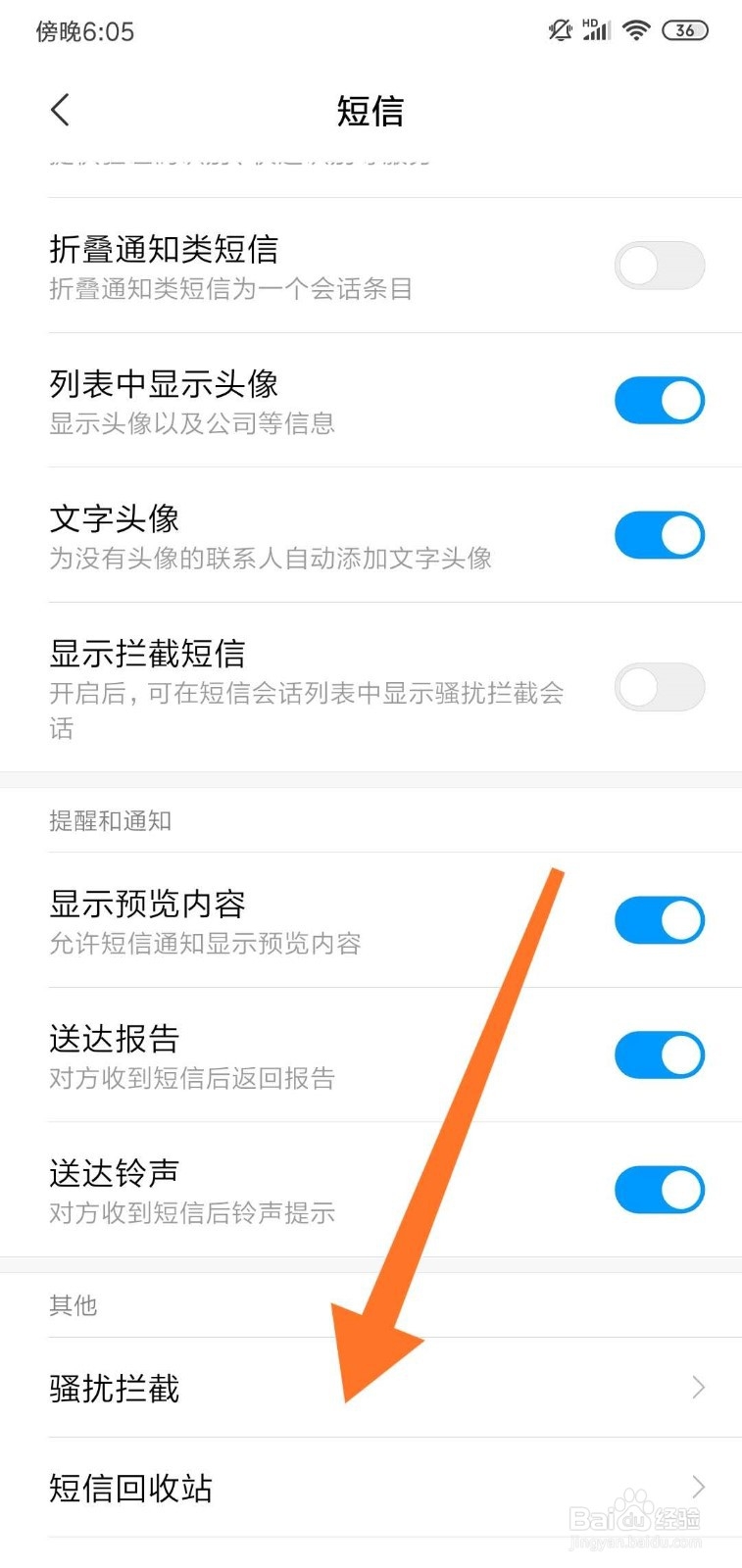Disable 显示预览内容 switch
This screenshot has width=742, height=1568.
click(659, 919)
